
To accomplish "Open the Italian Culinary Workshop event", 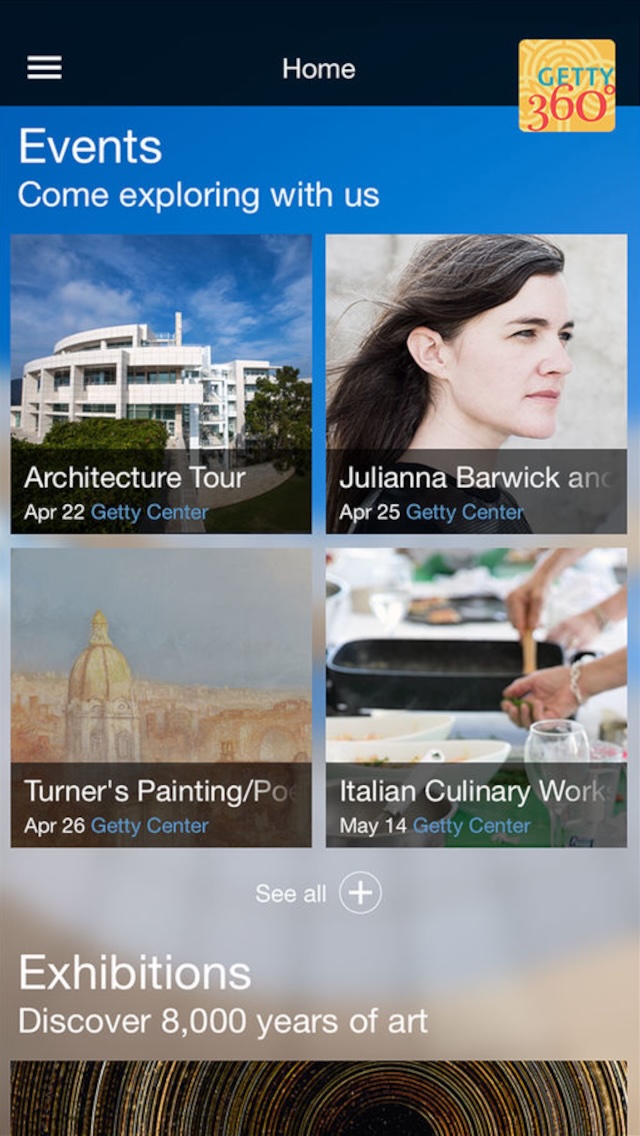I will pos(476,697).
